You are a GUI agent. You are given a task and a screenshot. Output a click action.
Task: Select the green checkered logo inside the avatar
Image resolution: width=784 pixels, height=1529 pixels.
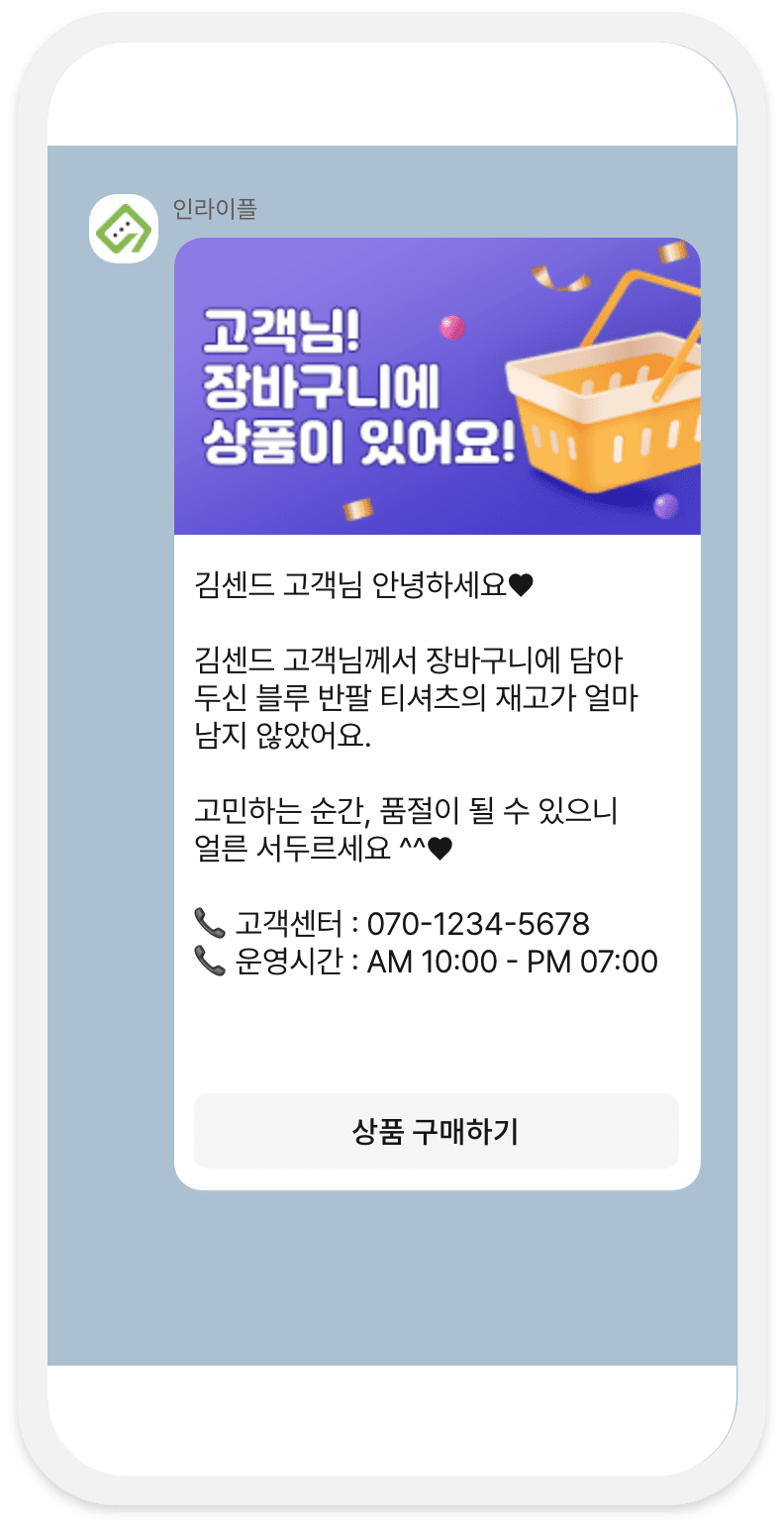click(x=123, y=230)
